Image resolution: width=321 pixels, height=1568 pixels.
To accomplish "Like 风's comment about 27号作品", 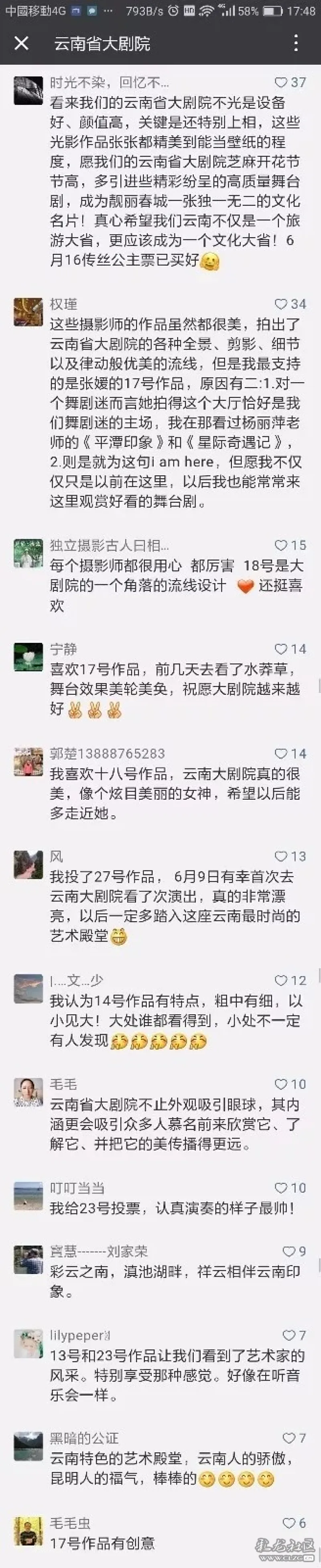I will point(281,857).
